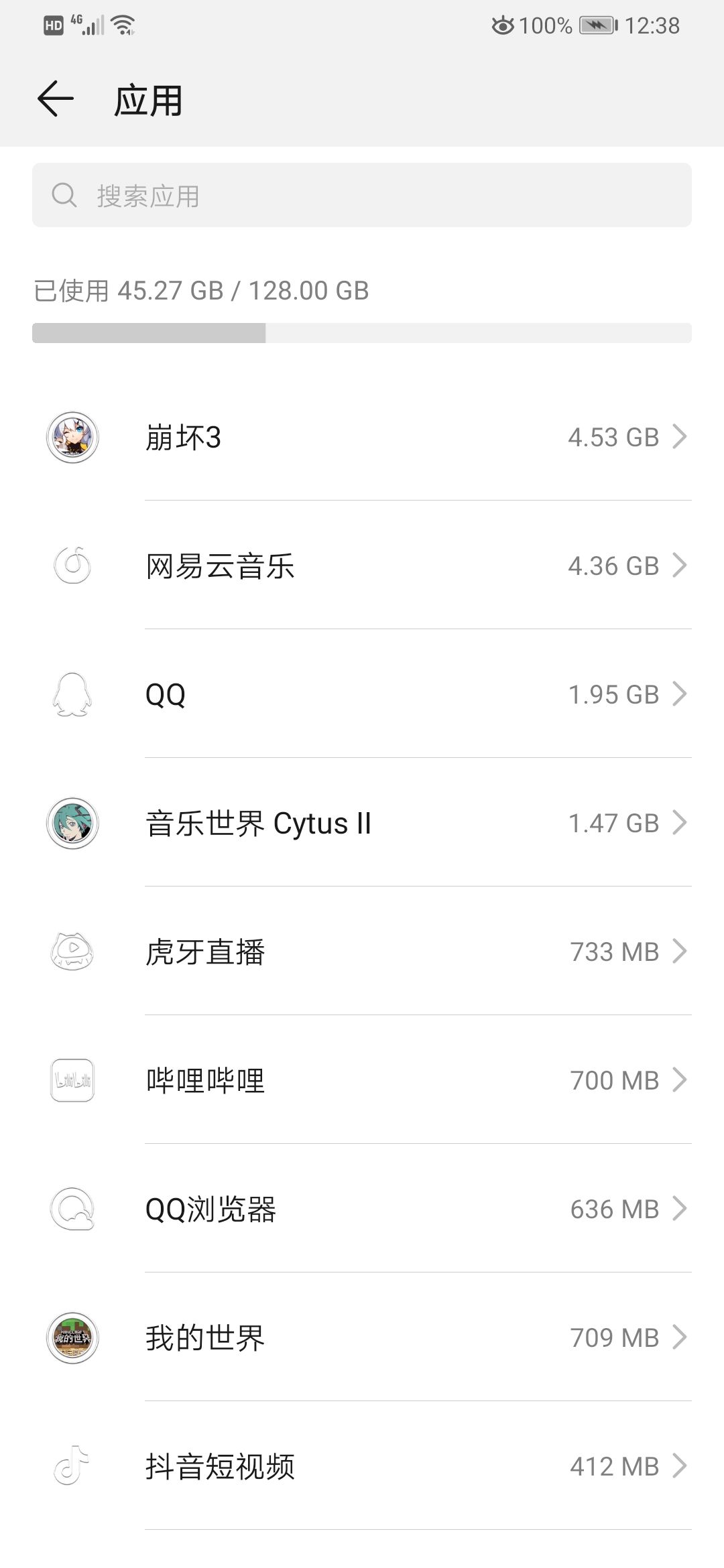Viewport: 724px width, 1568px height.
Task: Tap the 搜索应用 search field
Action: pyautogui.click(x=362, y=196)
